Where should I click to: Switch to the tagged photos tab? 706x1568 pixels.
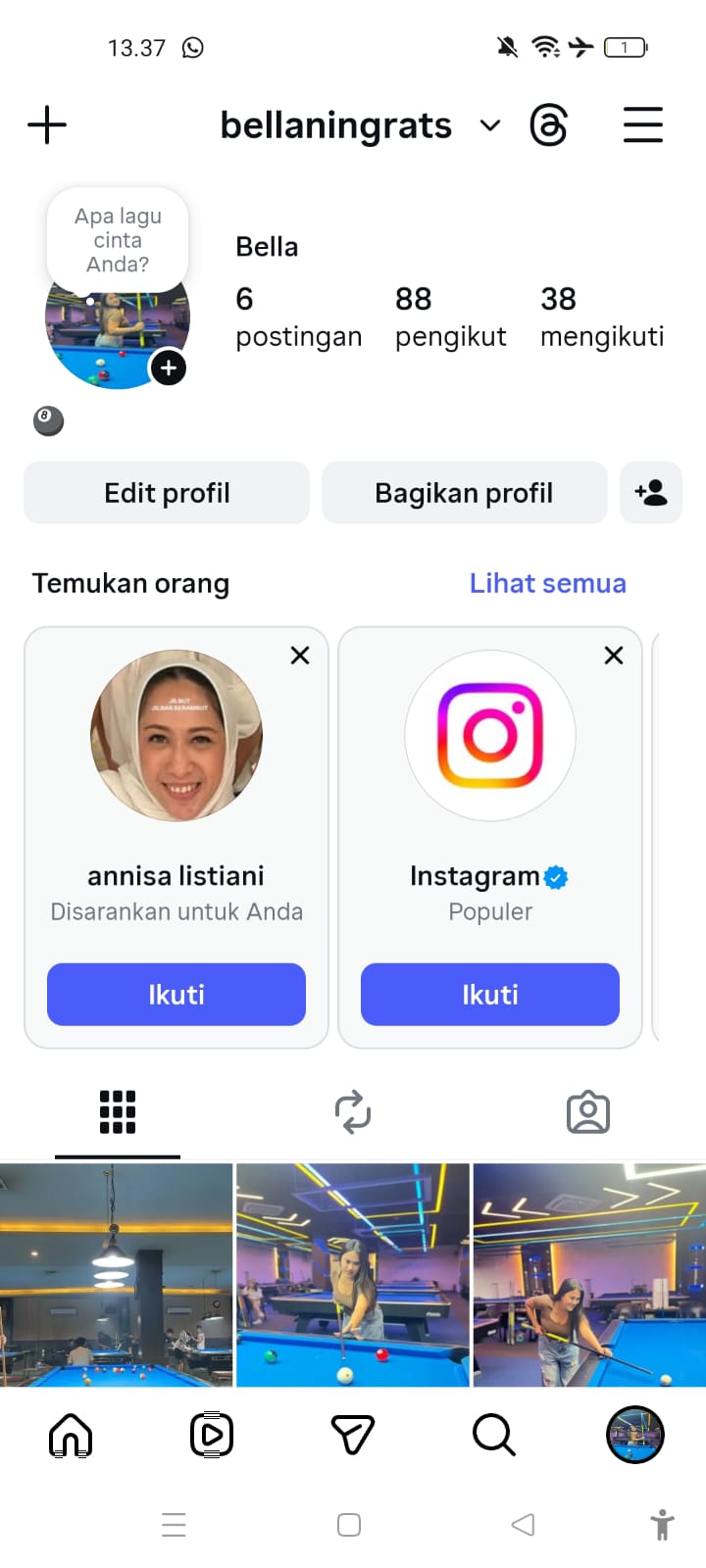click(x=588, y=1112)
